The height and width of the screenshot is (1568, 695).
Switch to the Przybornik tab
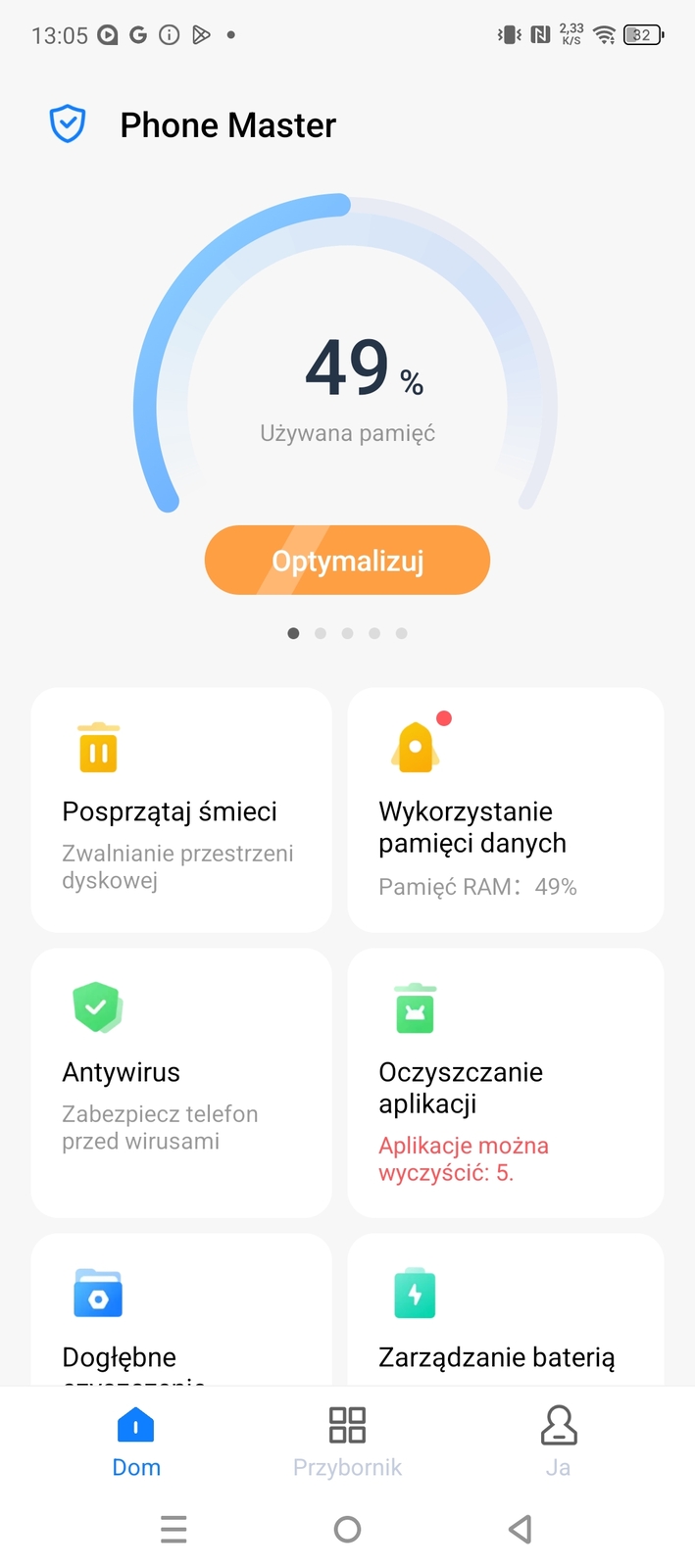pyautogui.click(x=347, y=1441)
